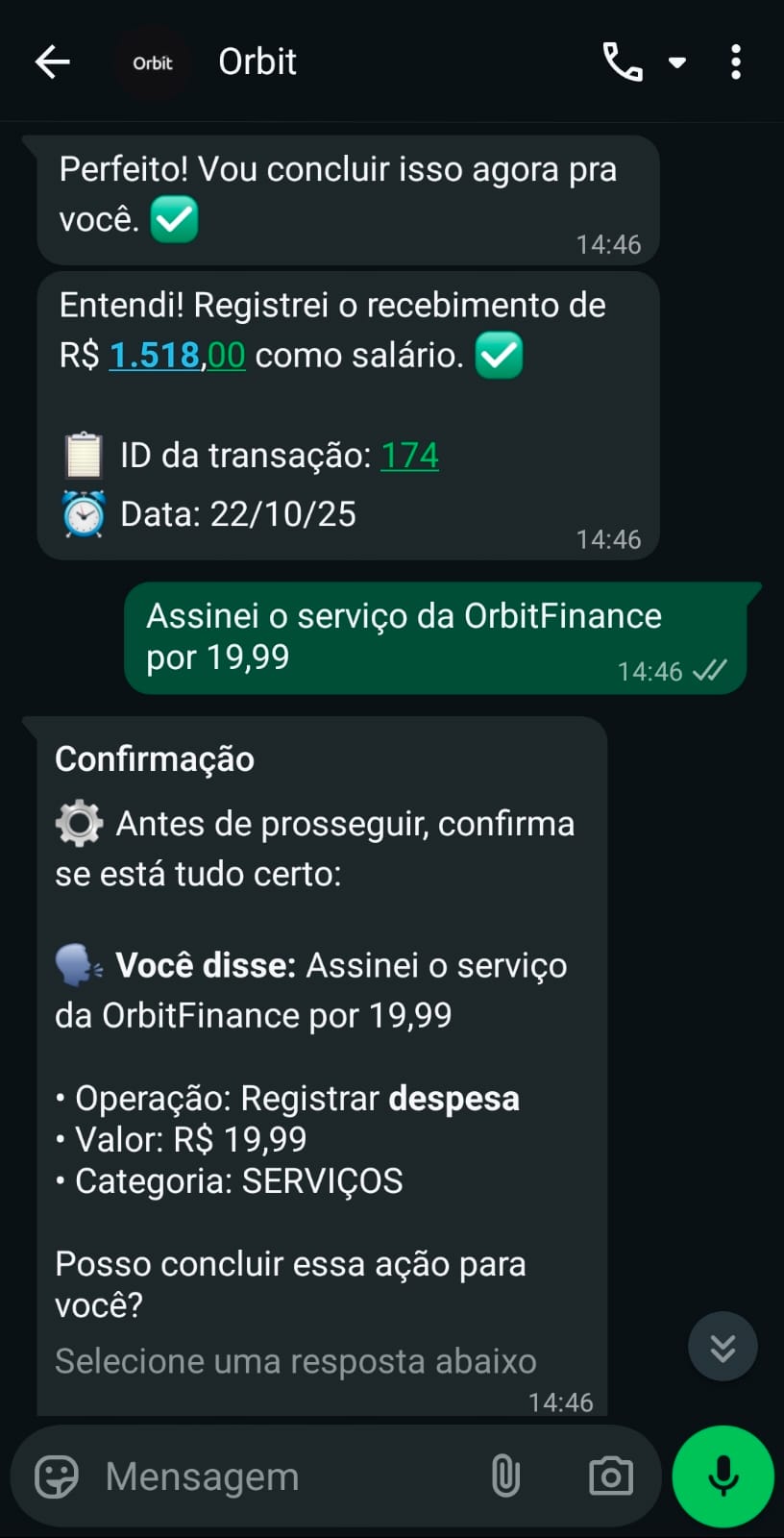Tap the underlined '1.518,00' salary link
The image size is (784, 1538).
[178, 355]
